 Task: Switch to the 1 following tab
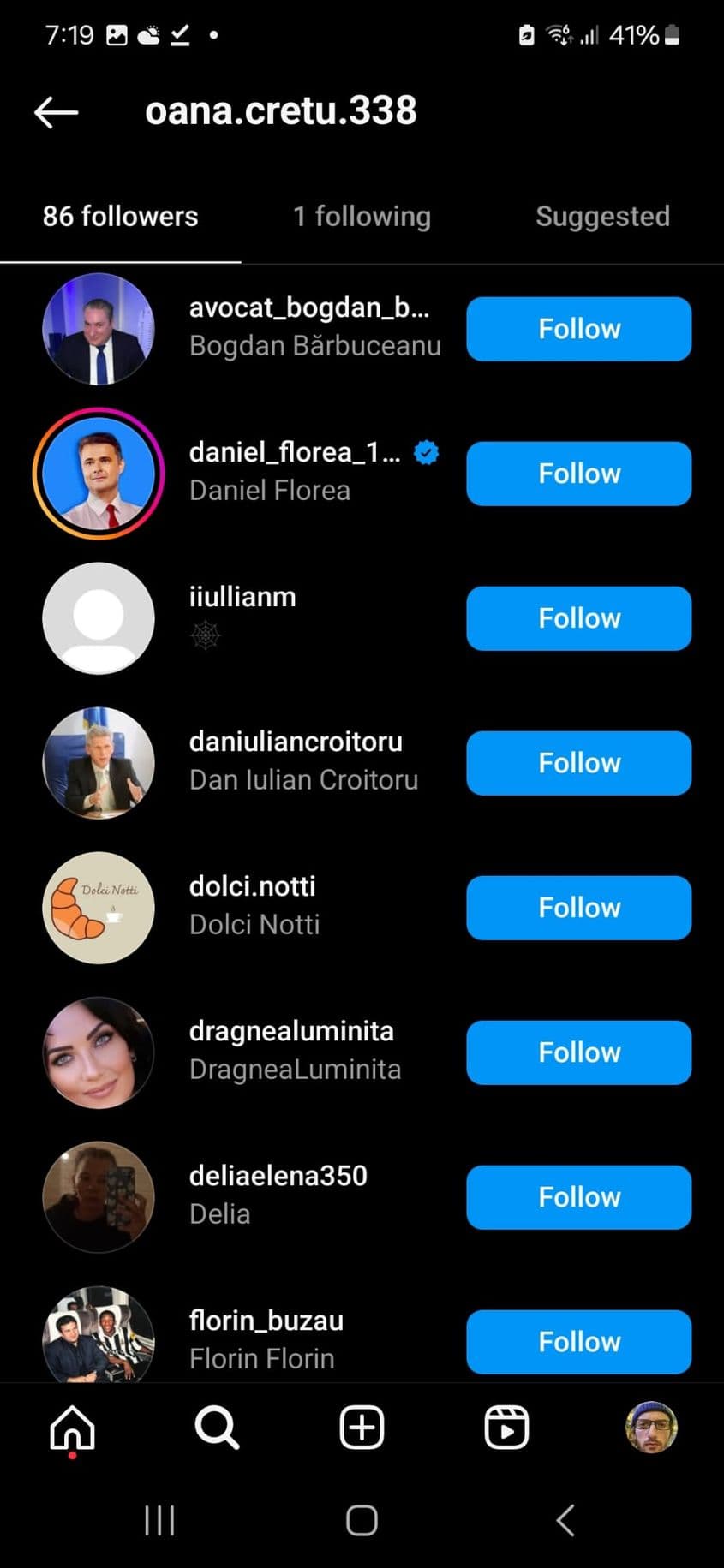tap(362, 217)
